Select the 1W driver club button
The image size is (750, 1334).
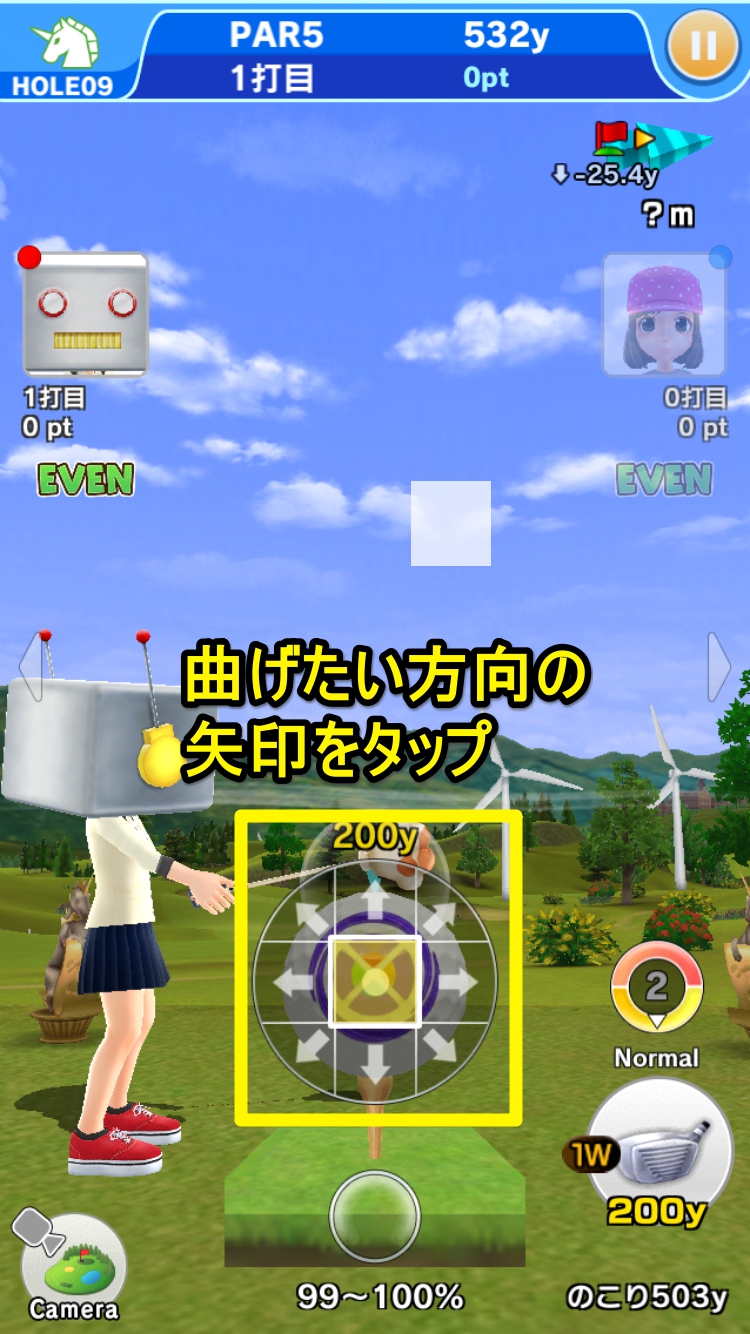660,1150
